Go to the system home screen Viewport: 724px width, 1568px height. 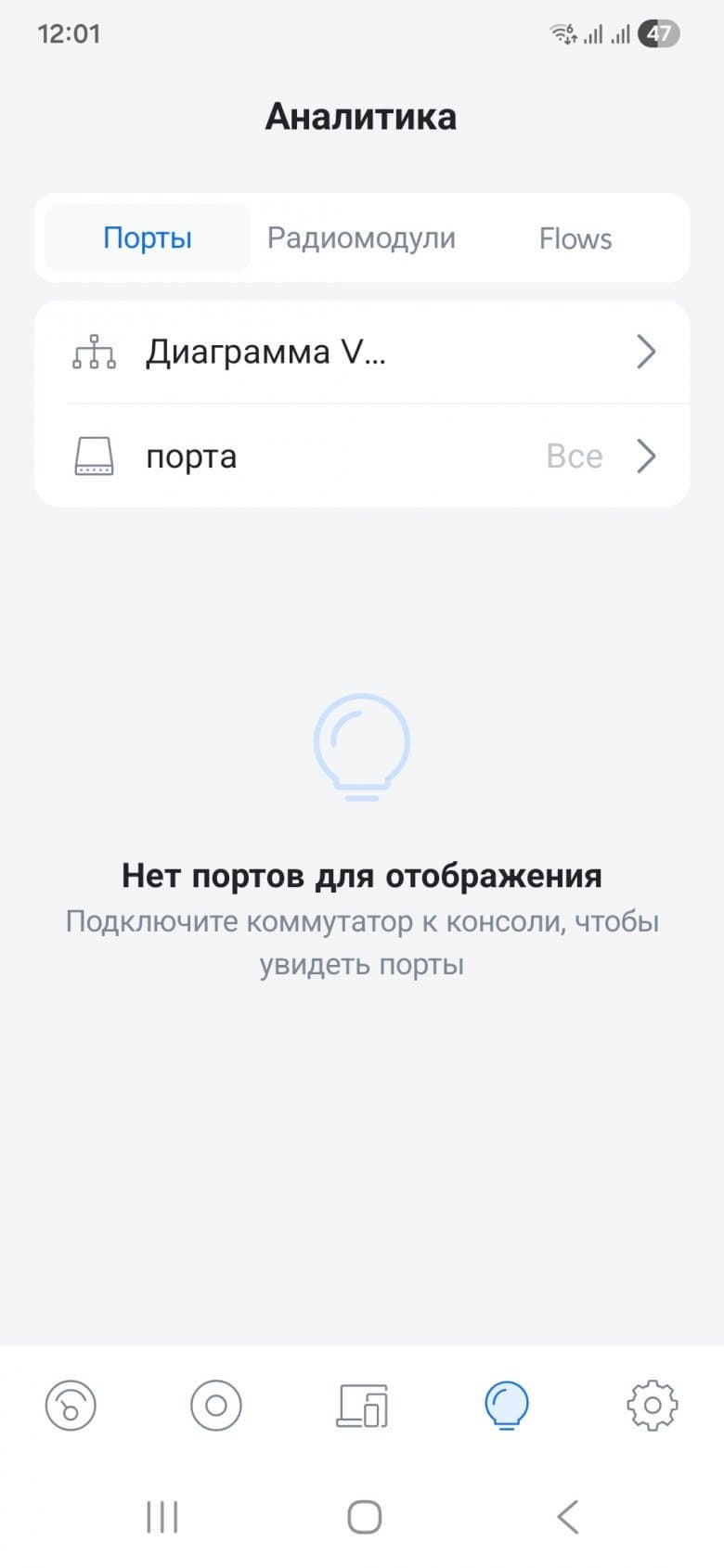[x=364, y=1518]
